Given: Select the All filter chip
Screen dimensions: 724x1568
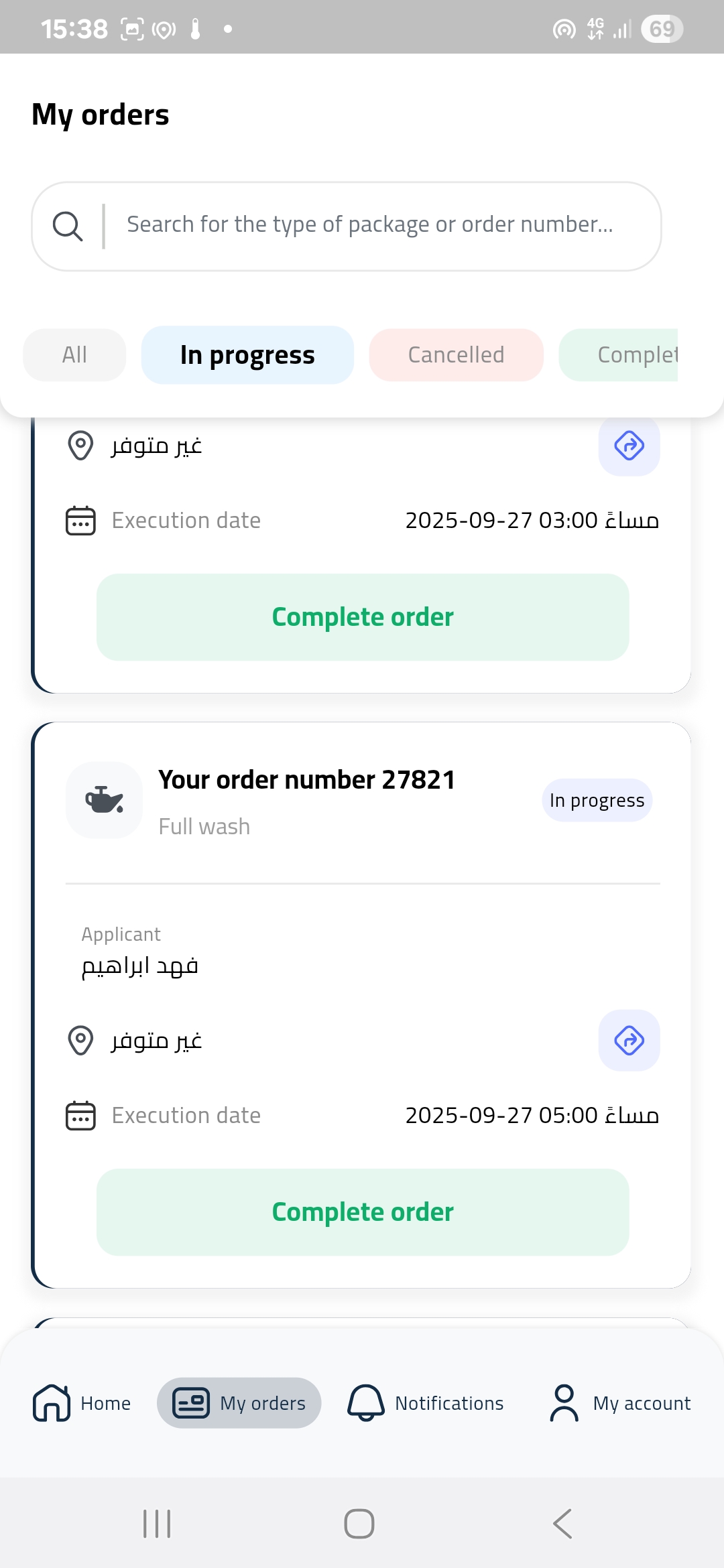Looking at the screenshot, I should coord(74,355).
